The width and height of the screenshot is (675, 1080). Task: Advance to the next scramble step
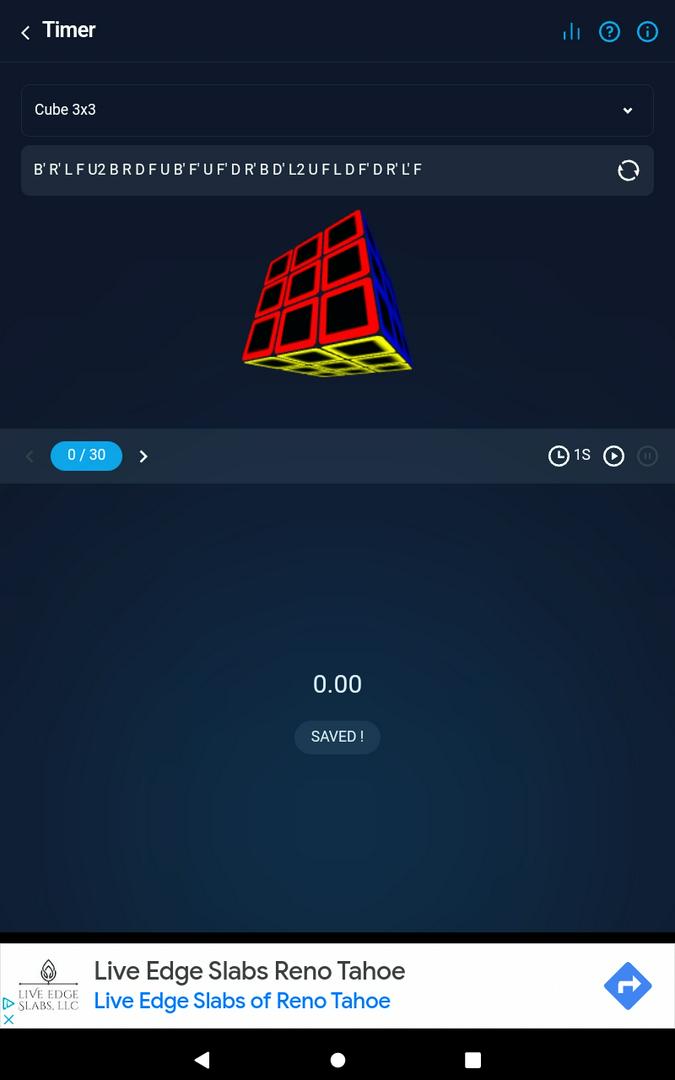coord(143,456)
